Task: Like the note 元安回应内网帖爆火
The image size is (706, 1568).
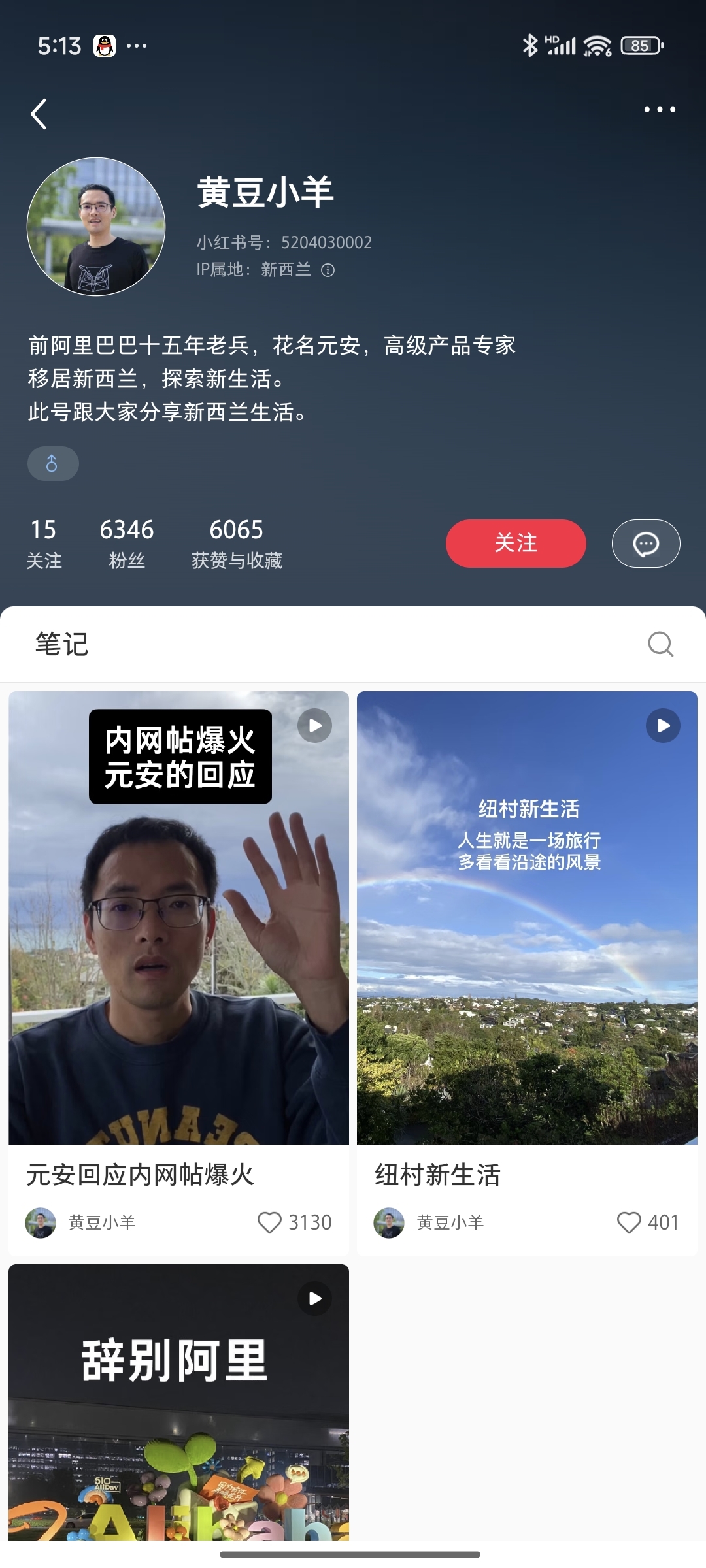Action: (x=269, y=1222)
